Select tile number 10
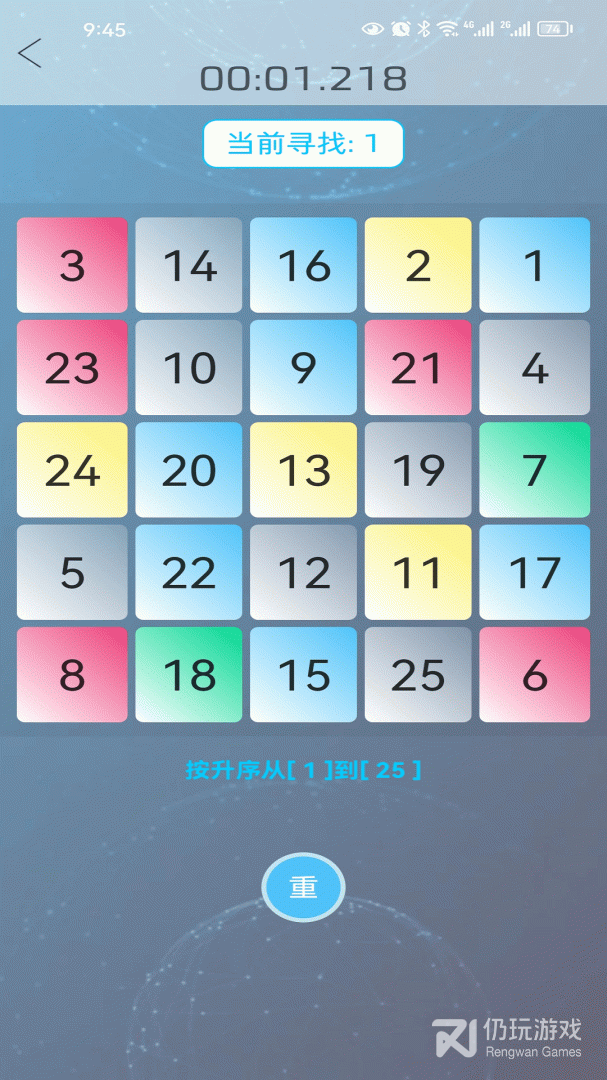This screenshot has width=607, height=1080. 189,367
